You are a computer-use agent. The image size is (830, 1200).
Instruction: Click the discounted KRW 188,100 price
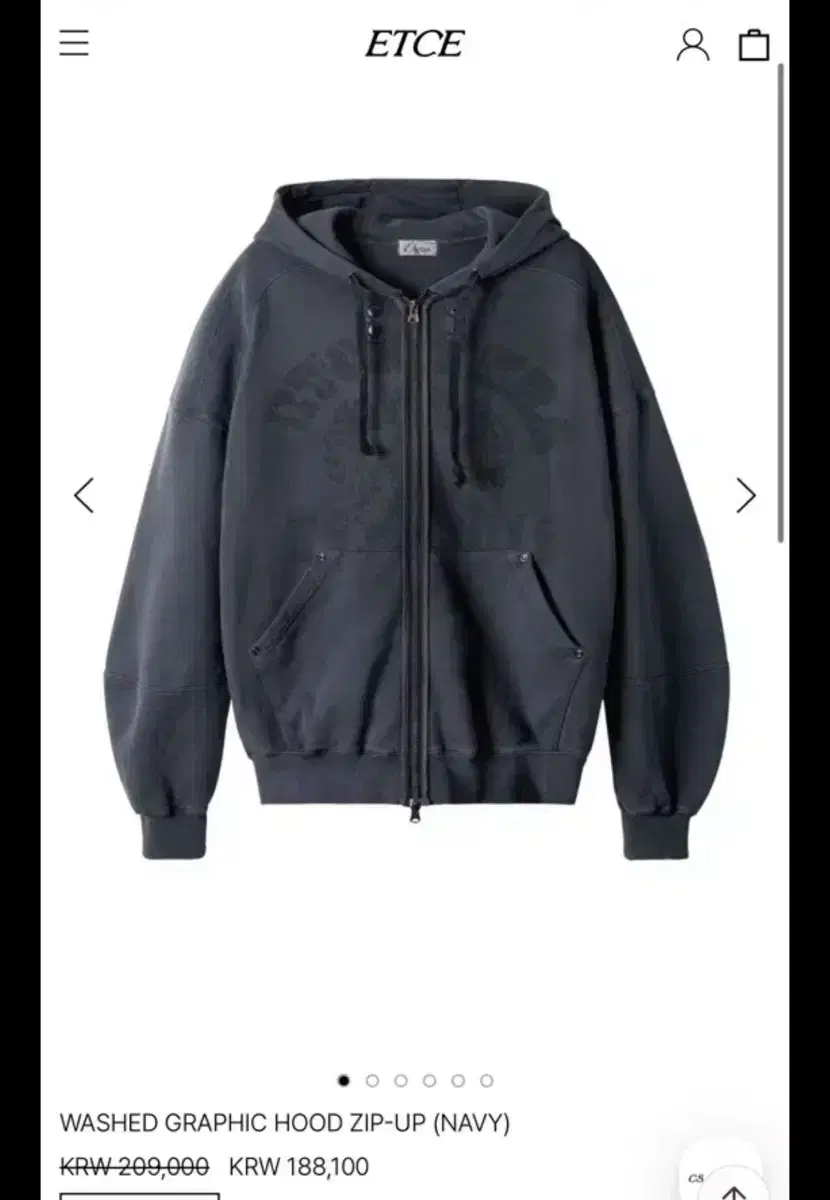click(x=301, y=1166)
